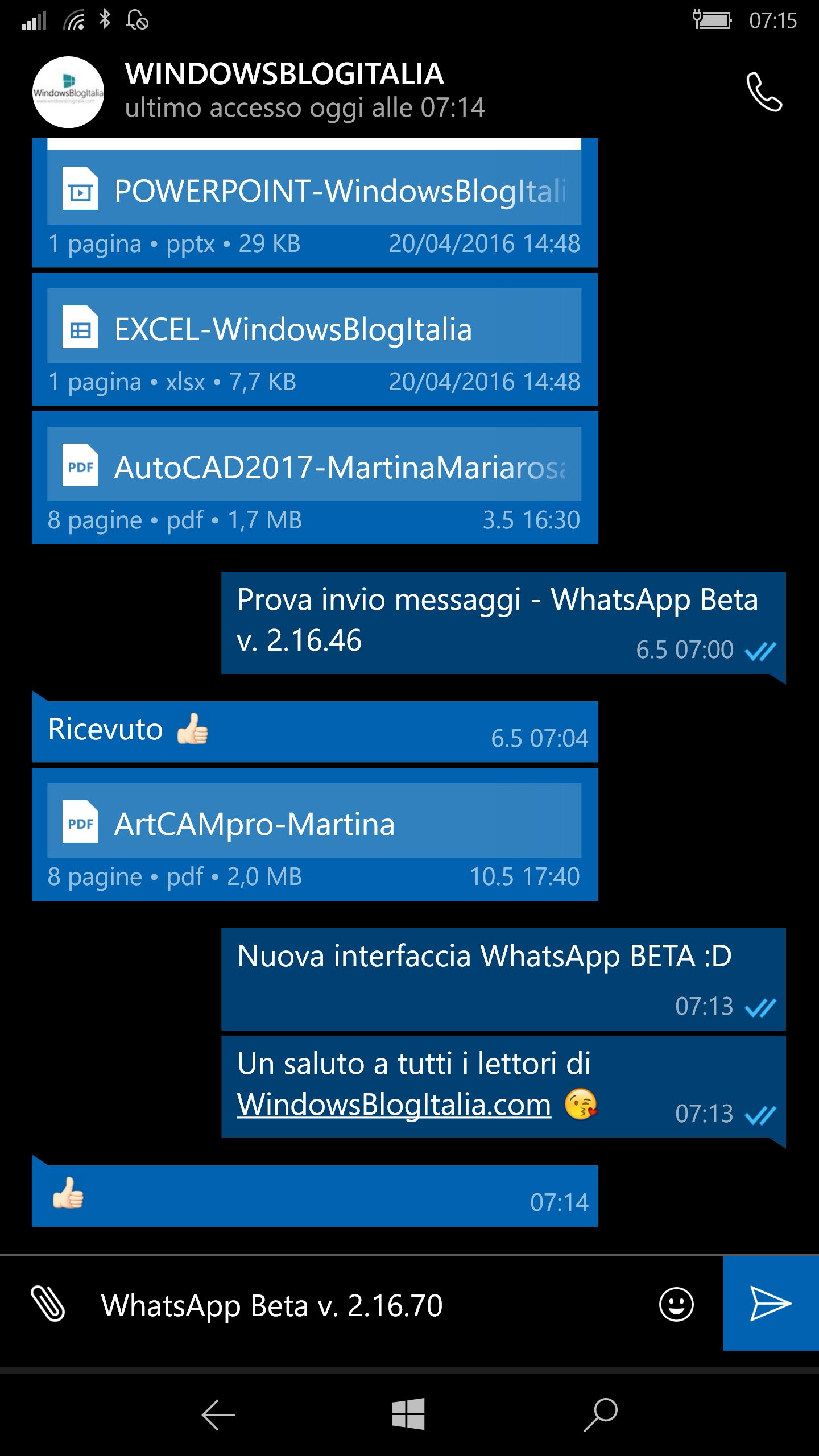Go back with the system back arrow
The height and width of the screenshot is (1456, 819).
click(218, 1414)
